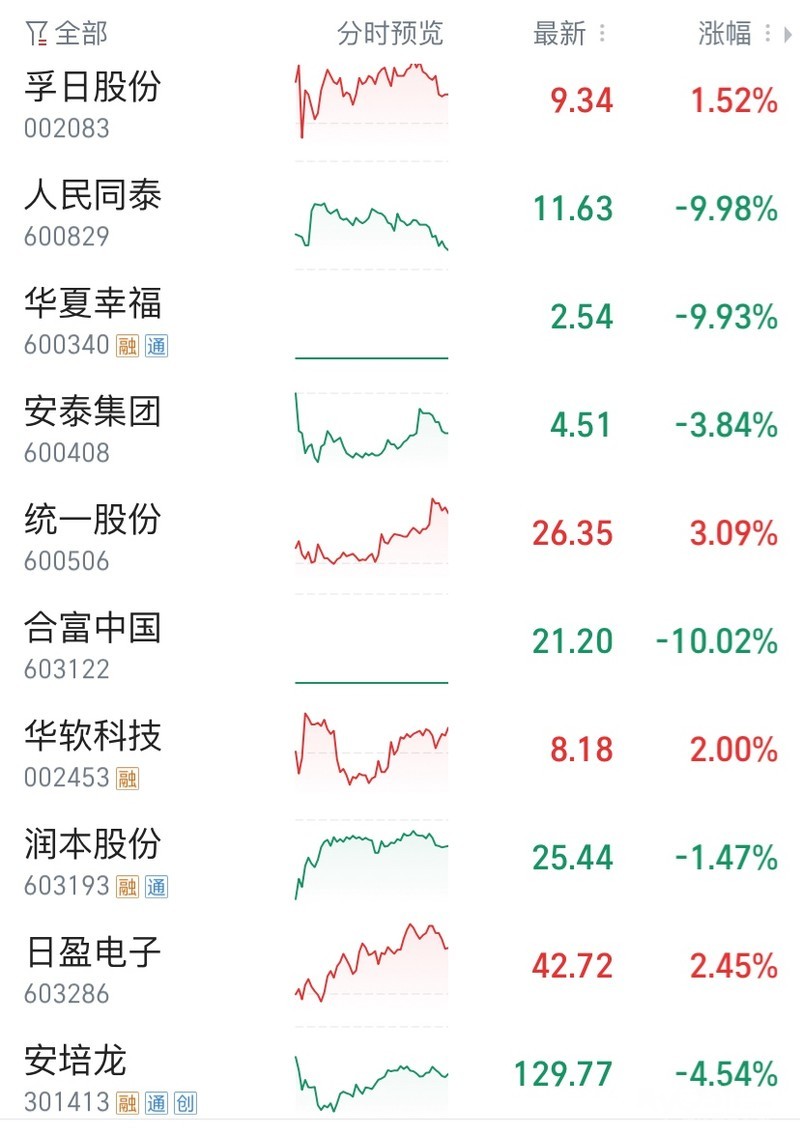Open the 全部 filter
Viewport: 800px width, 1135px height.
(x=66, y=34)
